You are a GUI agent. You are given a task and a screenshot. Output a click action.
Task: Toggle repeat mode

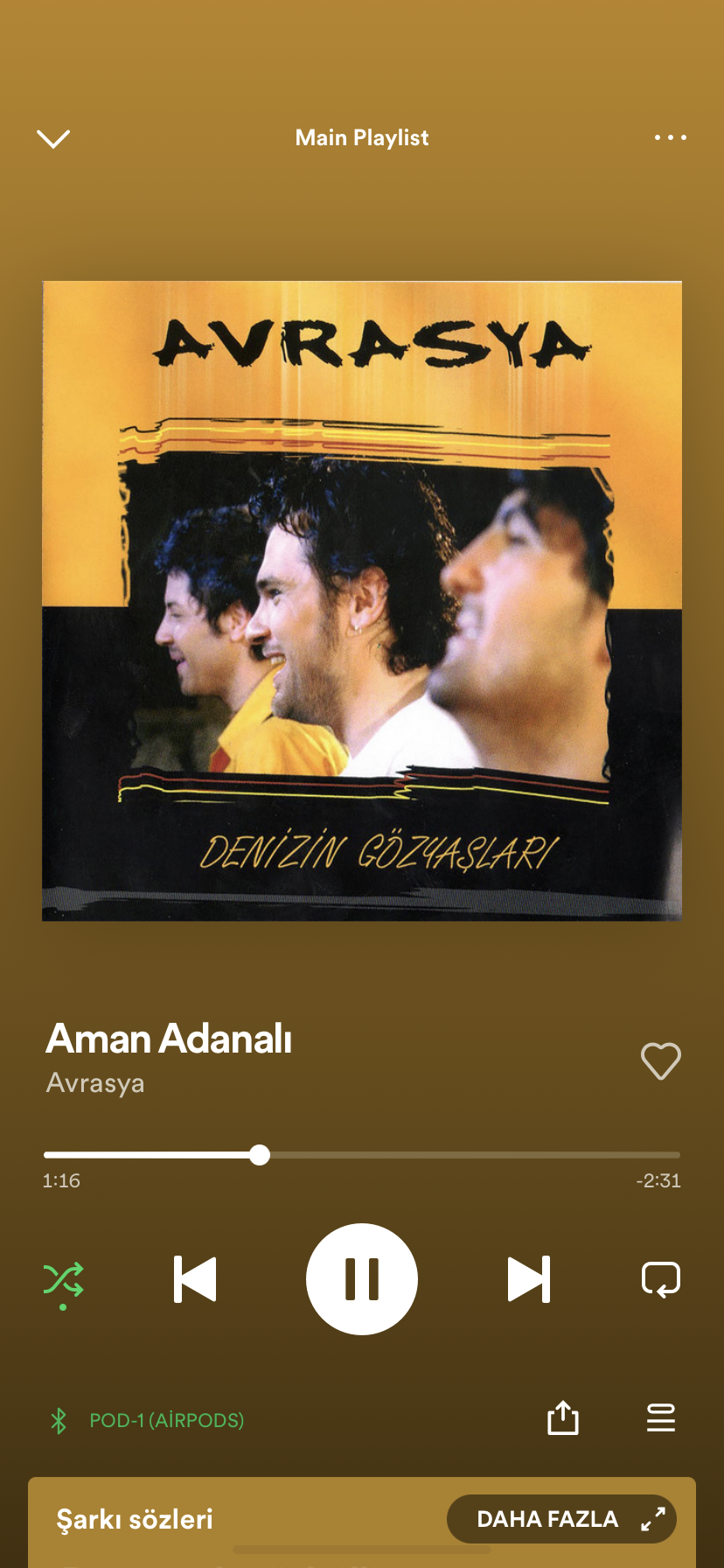point(660,1279)
